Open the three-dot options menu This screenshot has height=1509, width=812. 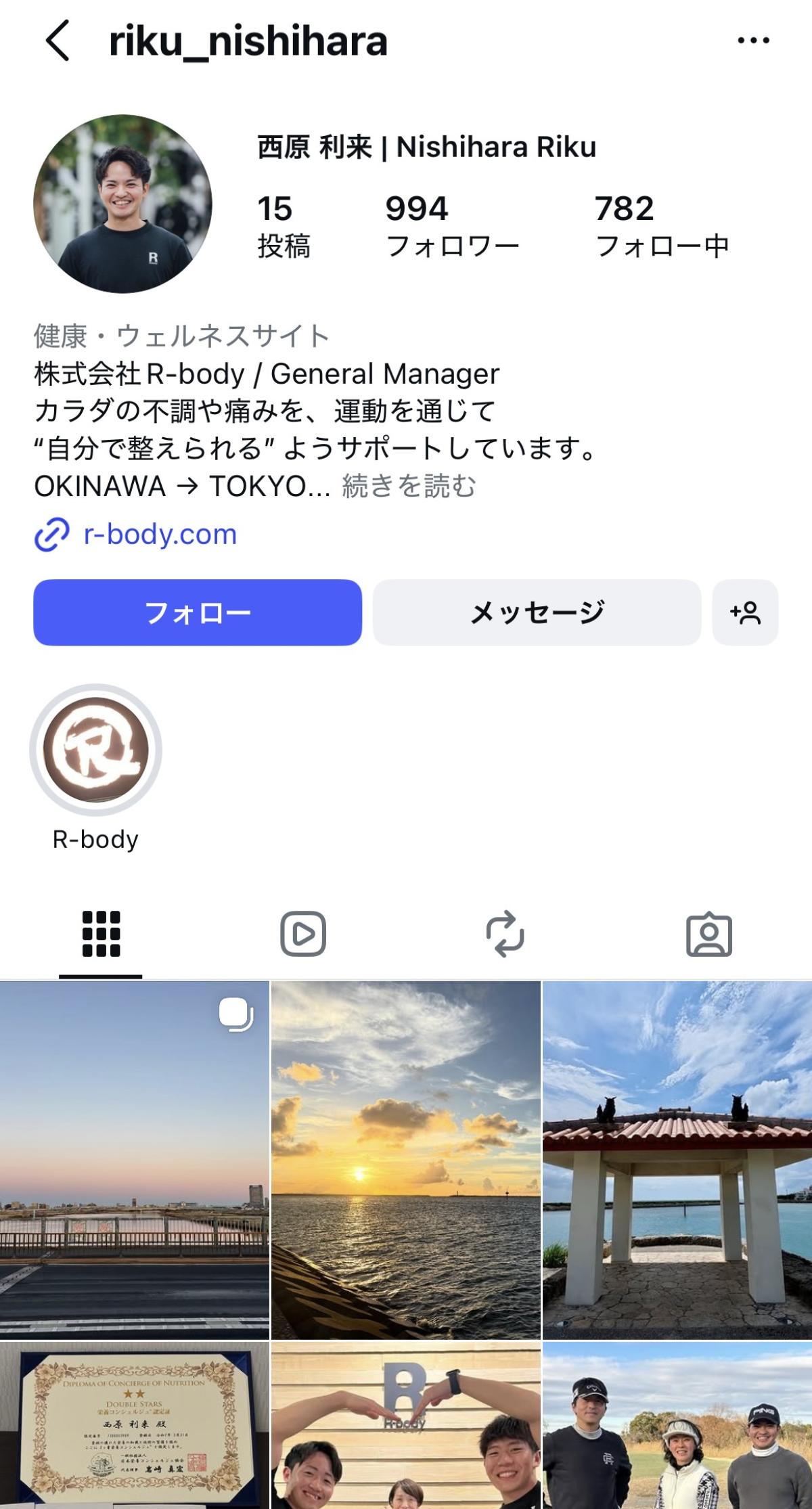(x=753, y=41)
